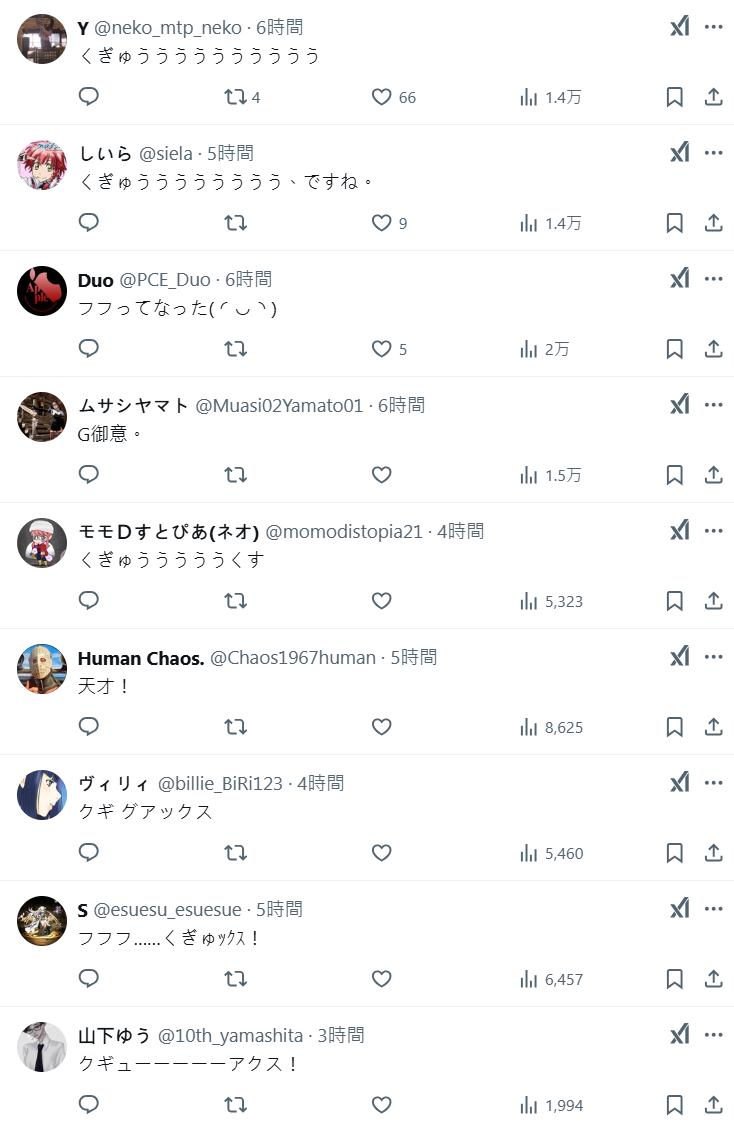Open @Chaos1967human profile link

pos(293,657)
